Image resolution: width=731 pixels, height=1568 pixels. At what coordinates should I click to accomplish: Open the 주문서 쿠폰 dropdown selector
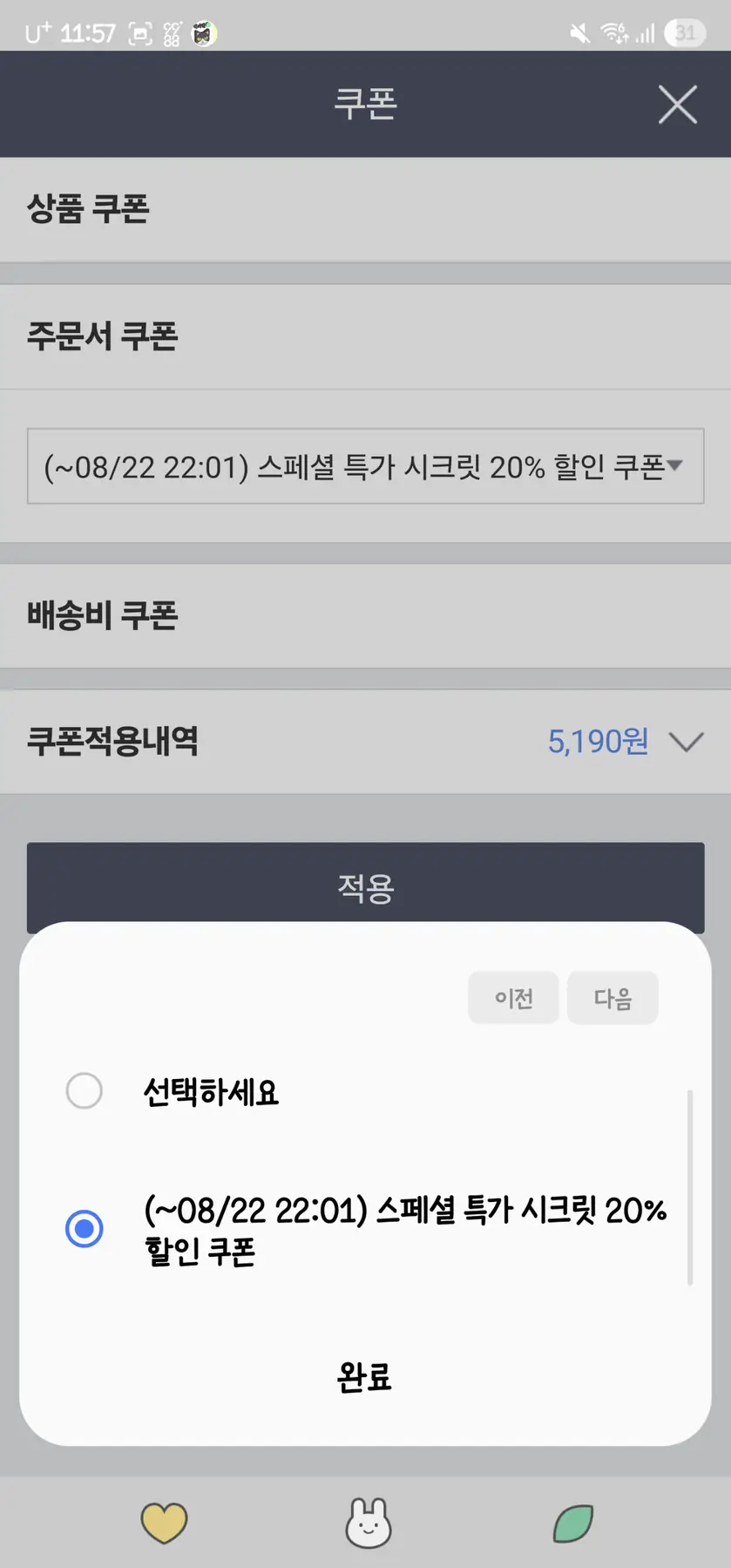[x=365, y=466]
